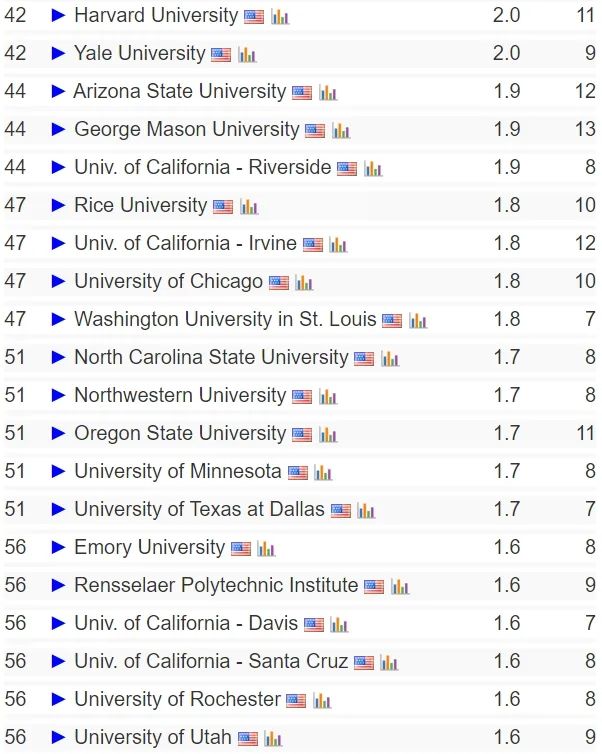Expand the University of Minnesota faculty list

tap(58, 472)
